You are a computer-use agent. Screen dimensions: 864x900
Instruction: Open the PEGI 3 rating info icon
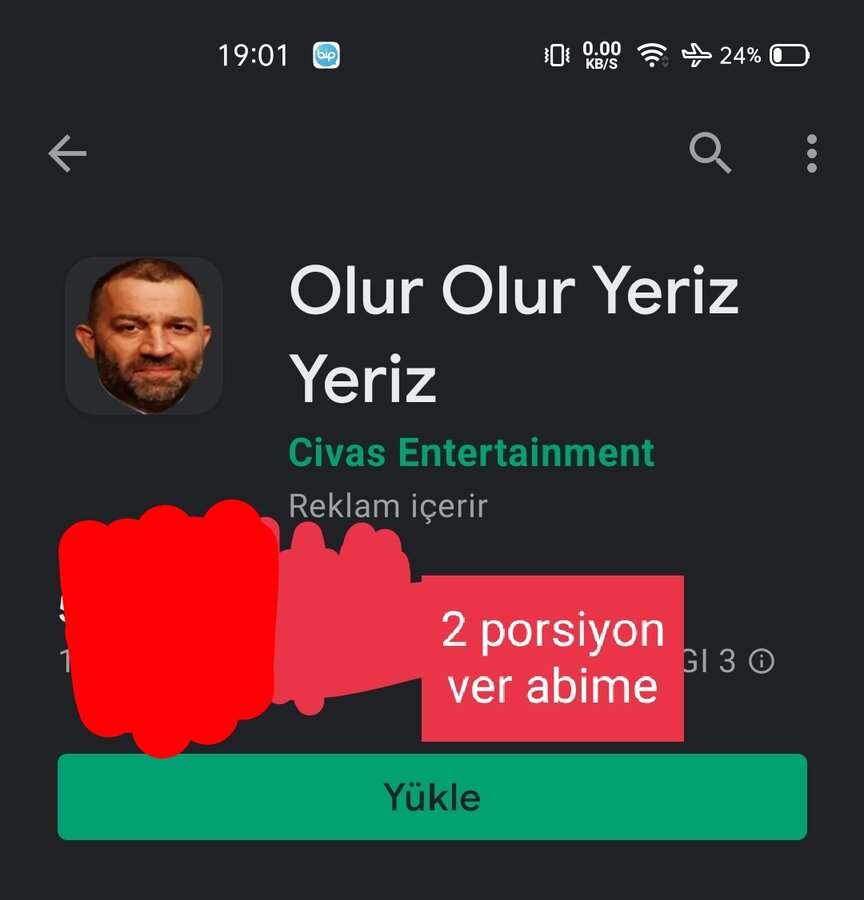point(762,662)
